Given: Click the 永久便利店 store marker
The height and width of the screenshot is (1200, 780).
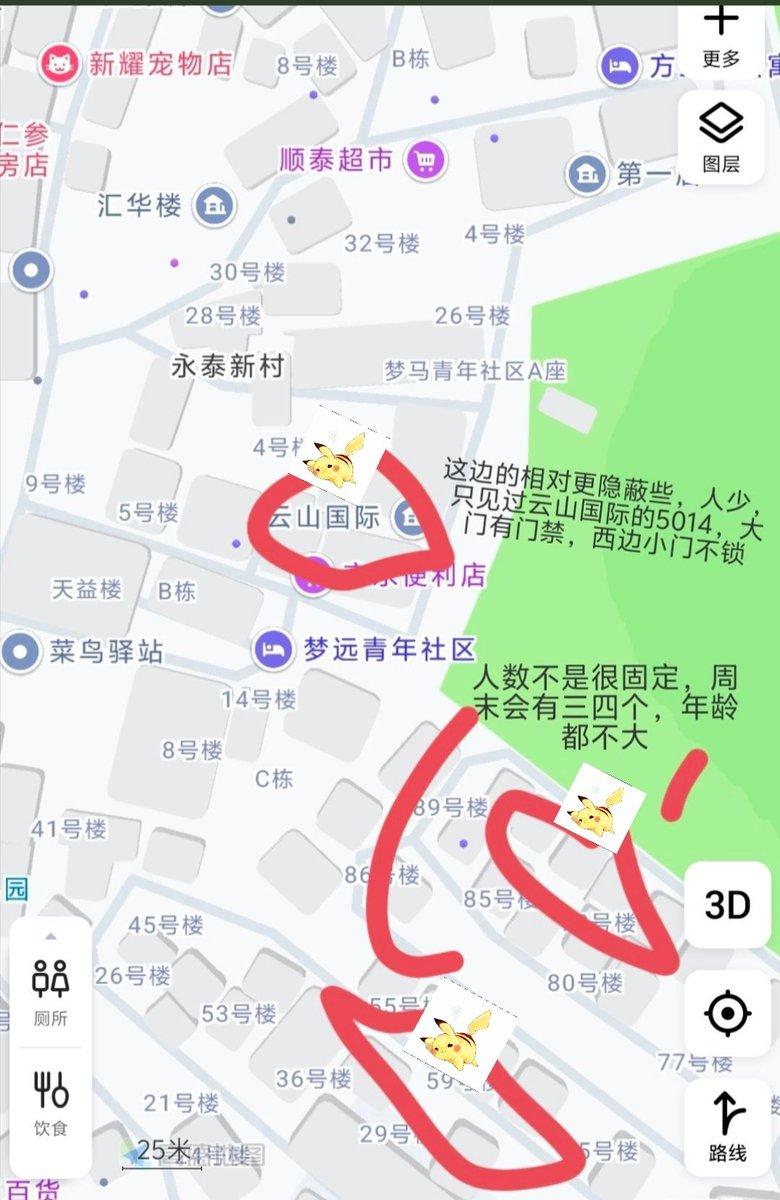Looking at the screenshot, I should tap(308, 577).
